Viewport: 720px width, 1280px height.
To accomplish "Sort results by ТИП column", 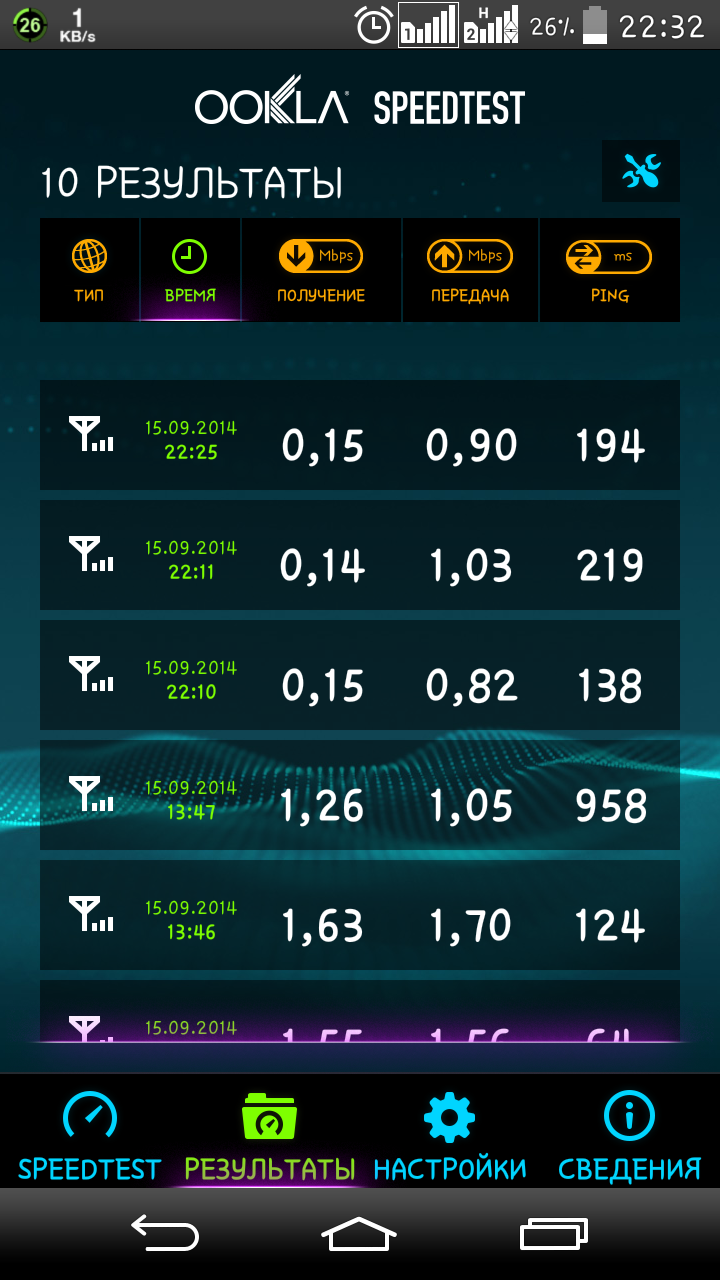I will tap(89, 270).
